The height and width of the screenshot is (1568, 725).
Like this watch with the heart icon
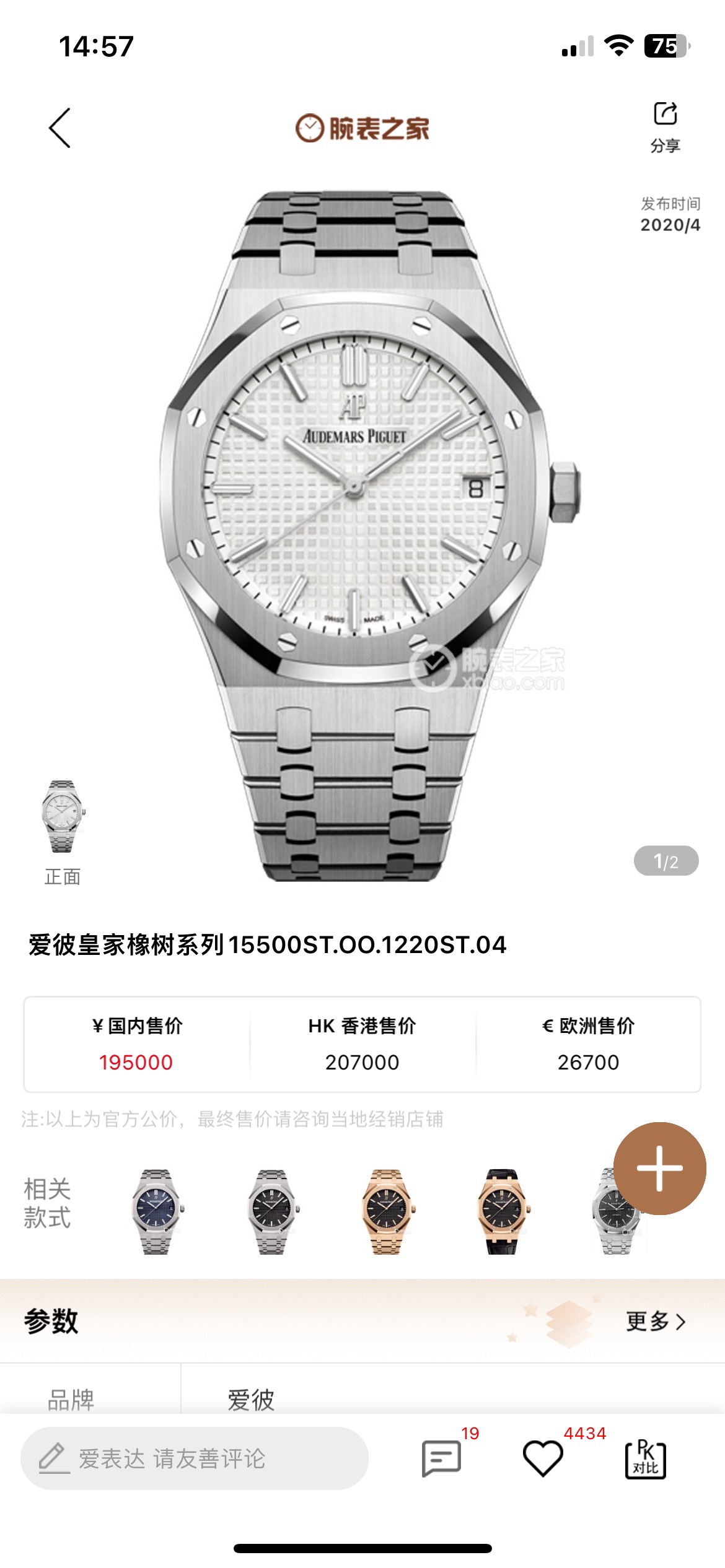[543, 1458]
